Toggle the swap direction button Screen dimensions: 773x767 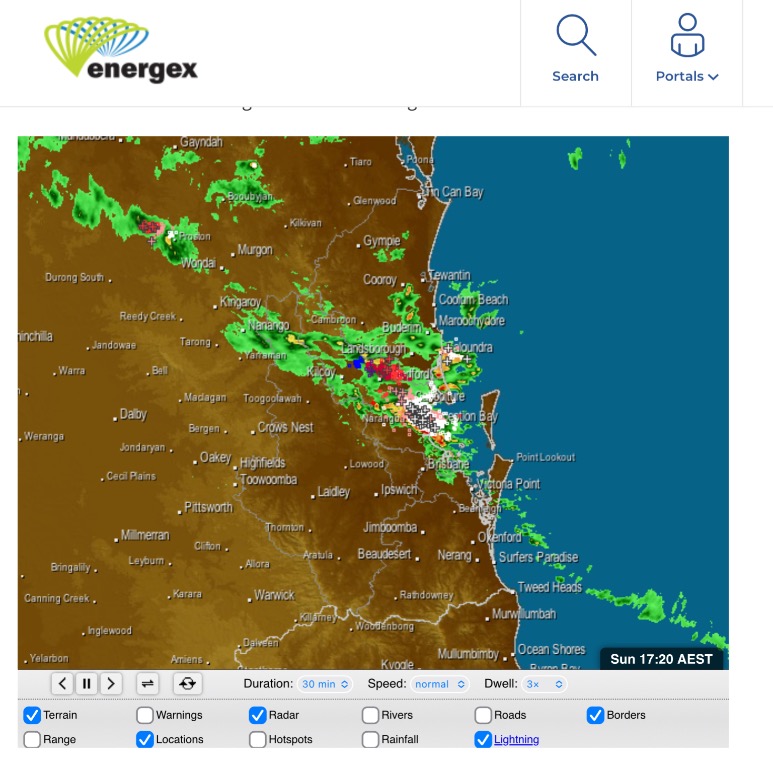click(x=147, y=683)
